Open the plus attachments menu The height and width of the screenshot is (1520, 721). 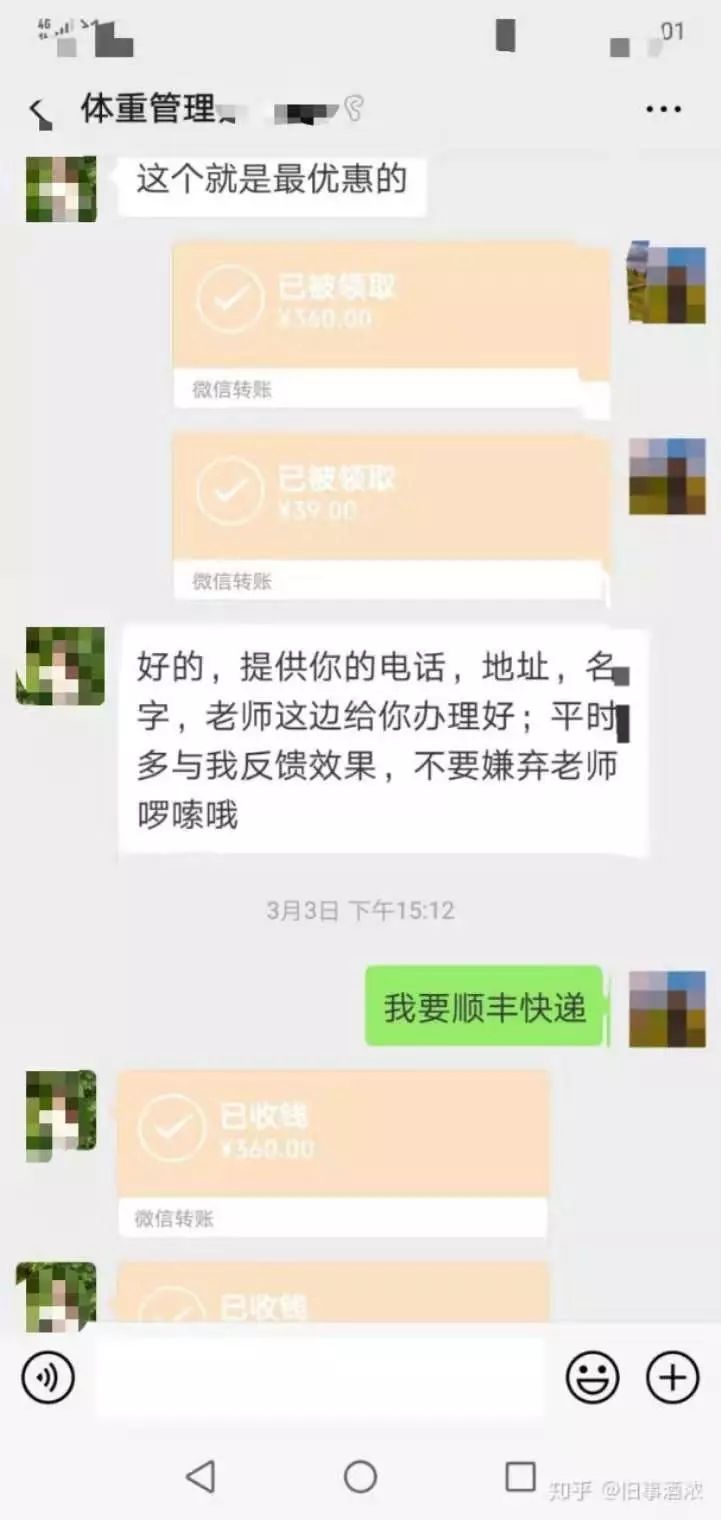[672, 1379]
